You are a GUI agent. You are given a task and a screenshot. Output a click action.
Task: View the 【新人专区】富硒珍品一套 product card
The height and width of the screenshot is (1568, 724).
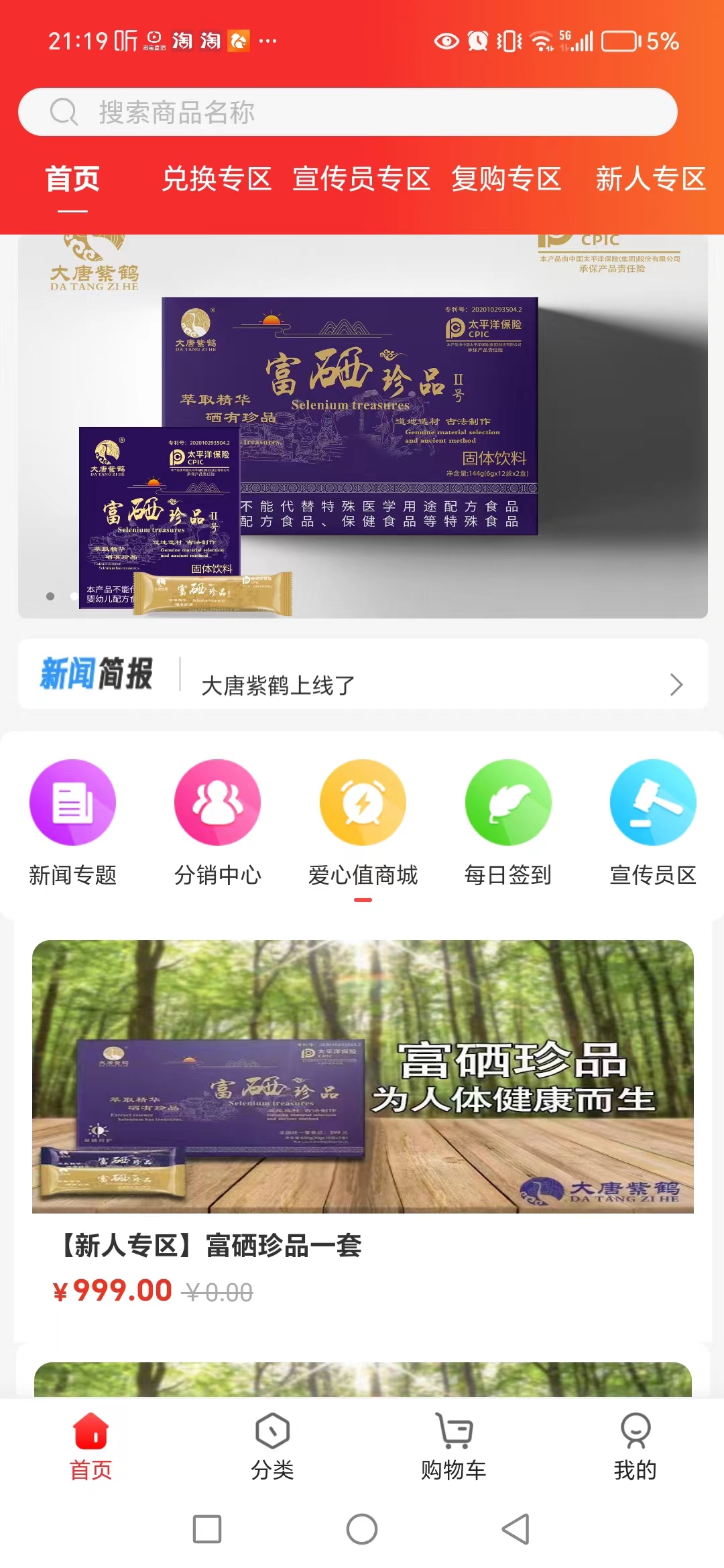[362, 1126]
